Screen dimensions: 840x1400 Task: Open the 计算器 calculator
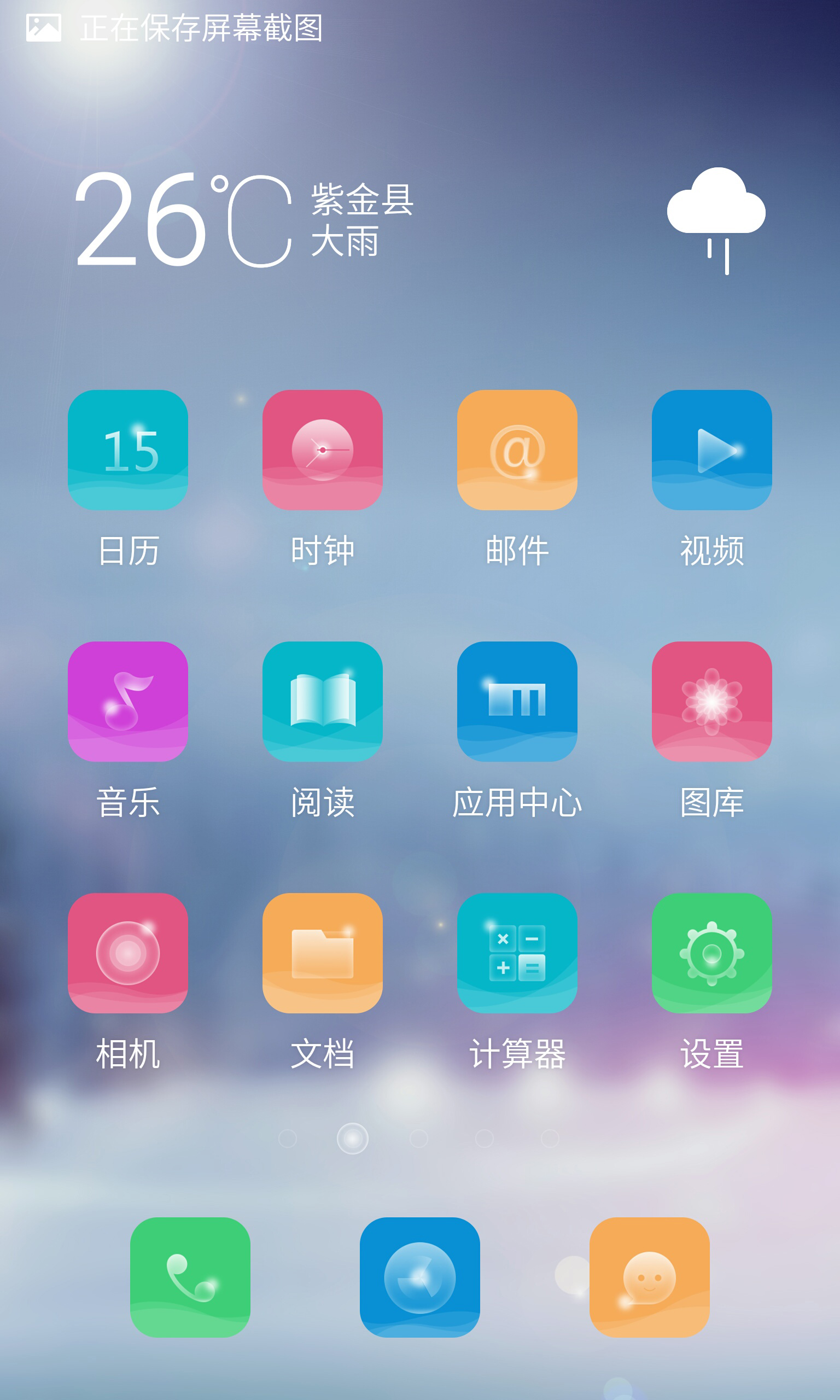click(517, 953)
